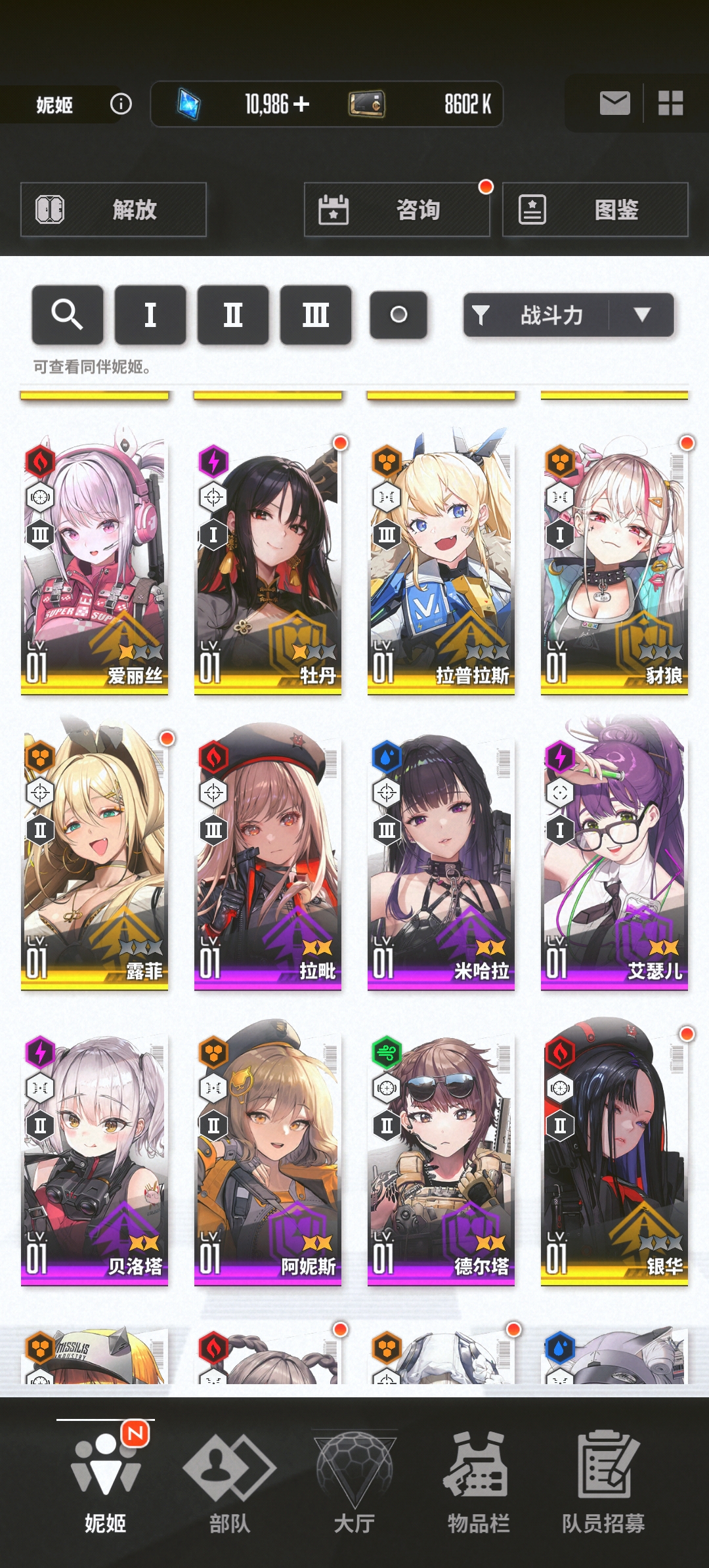Add more gems with plus
Screen dimensions: 709x1568
point(301,104)
